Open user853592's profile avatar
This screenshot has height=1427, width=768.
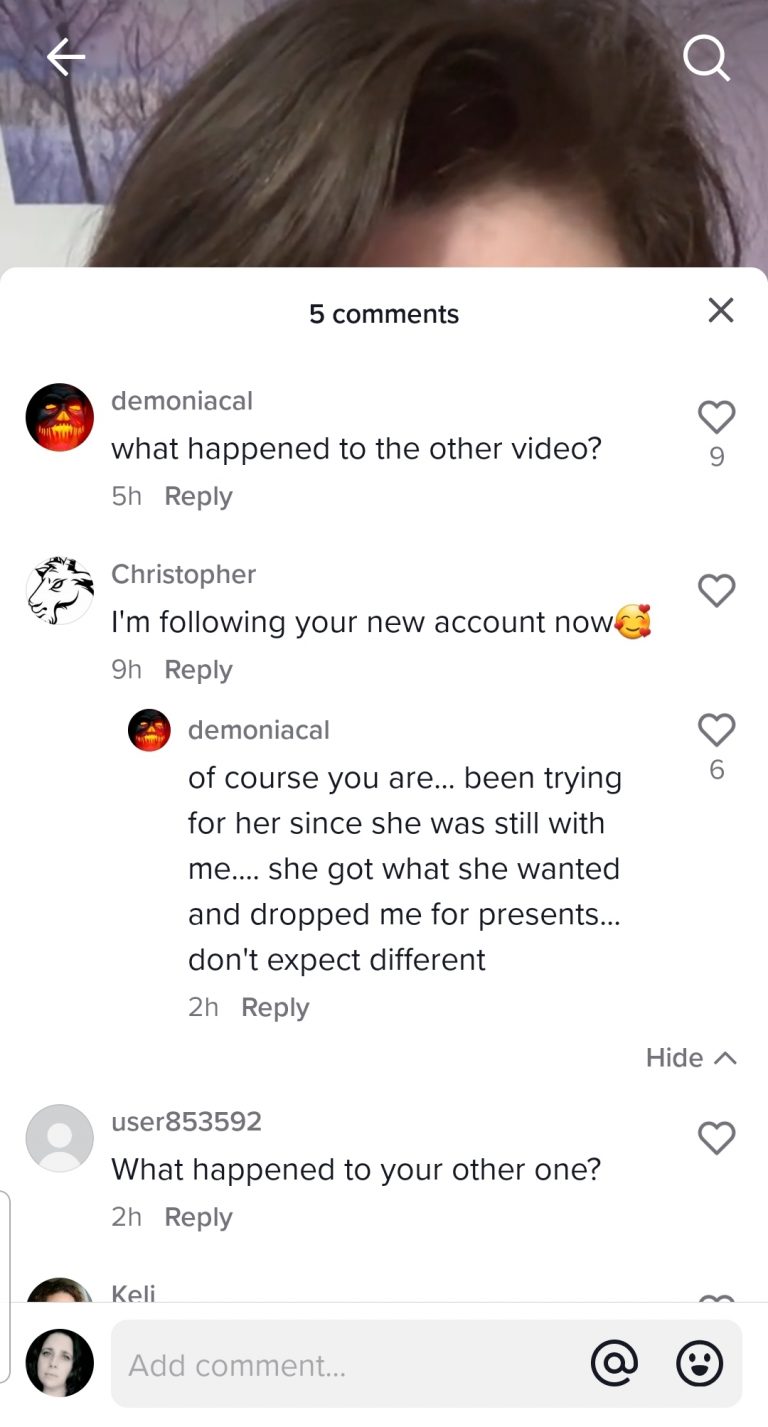coord(60,1138)
